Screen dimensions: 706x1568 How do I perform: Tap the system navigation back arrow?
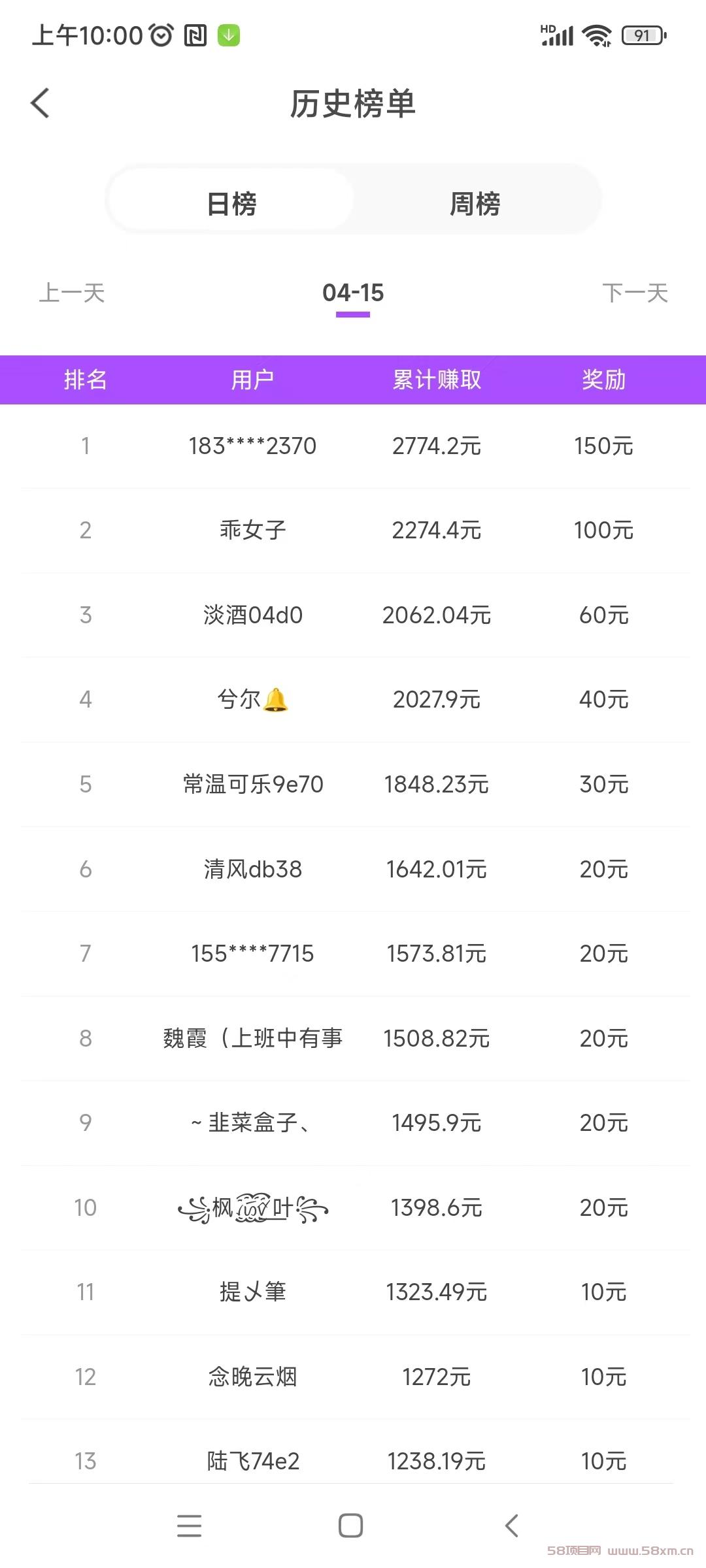coord(512,1526)
